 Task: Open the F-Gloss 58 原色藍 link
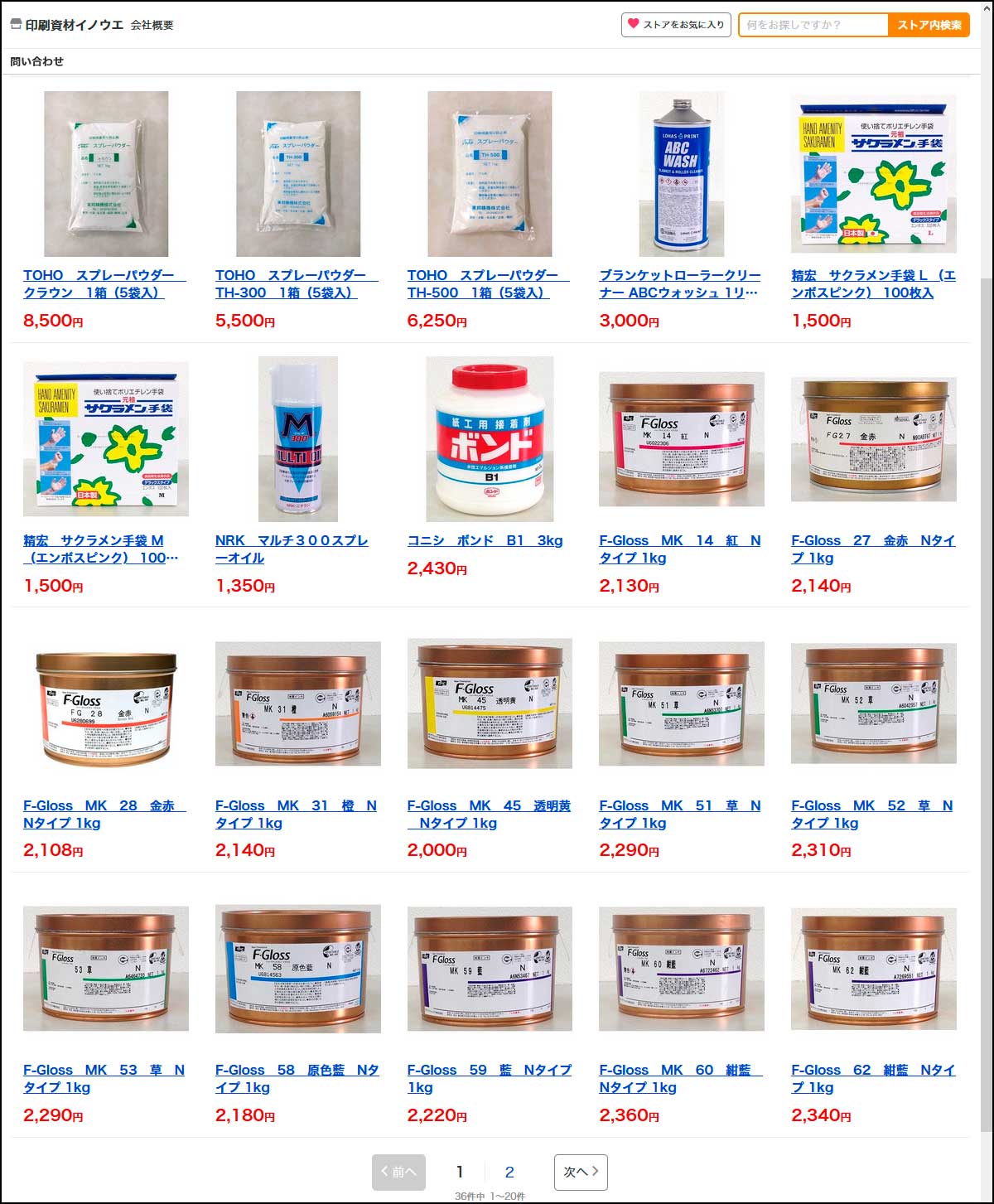[297, 1078]
